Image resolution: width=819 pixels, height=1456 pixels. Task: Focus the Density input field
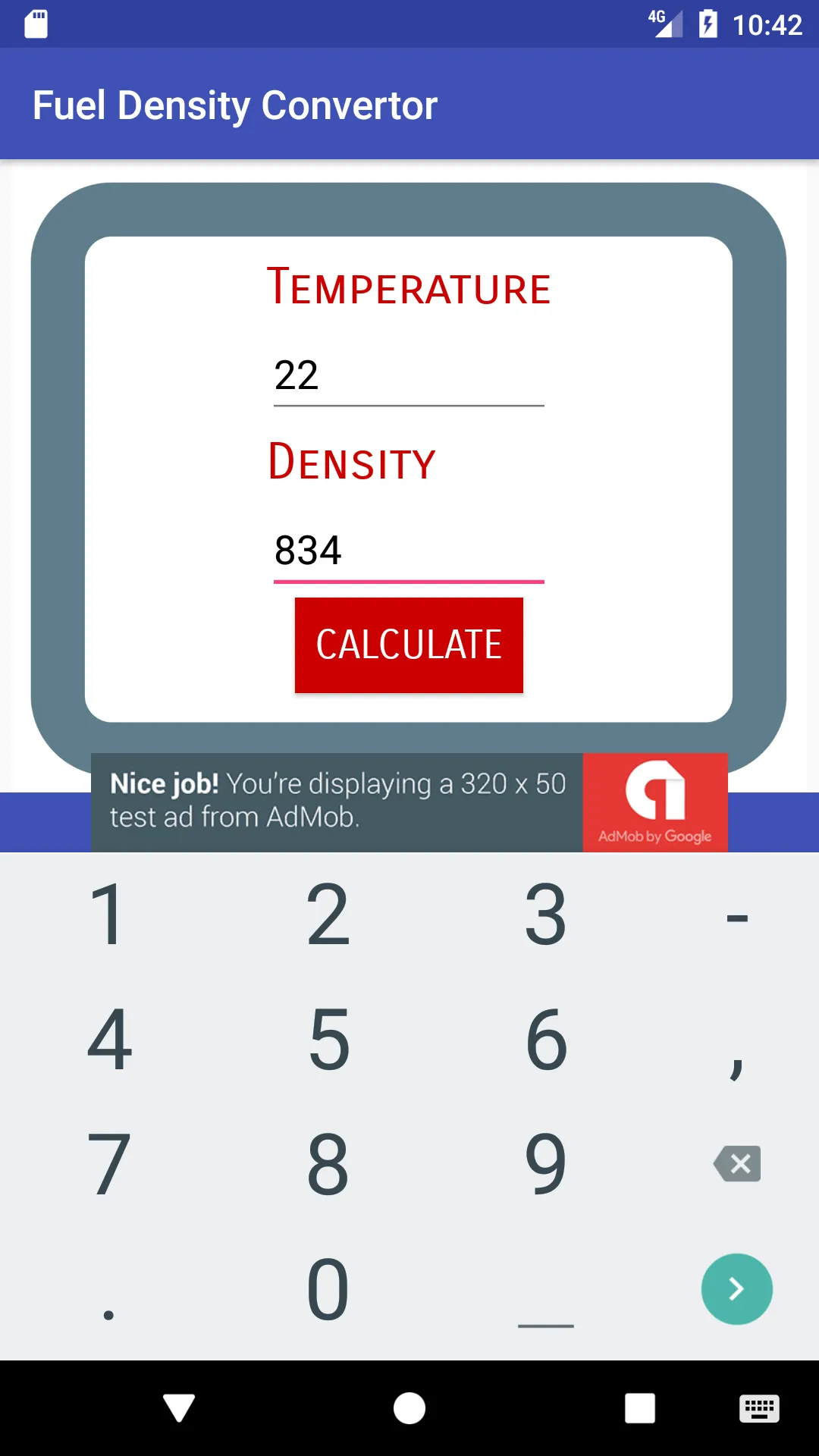(408, 551)
